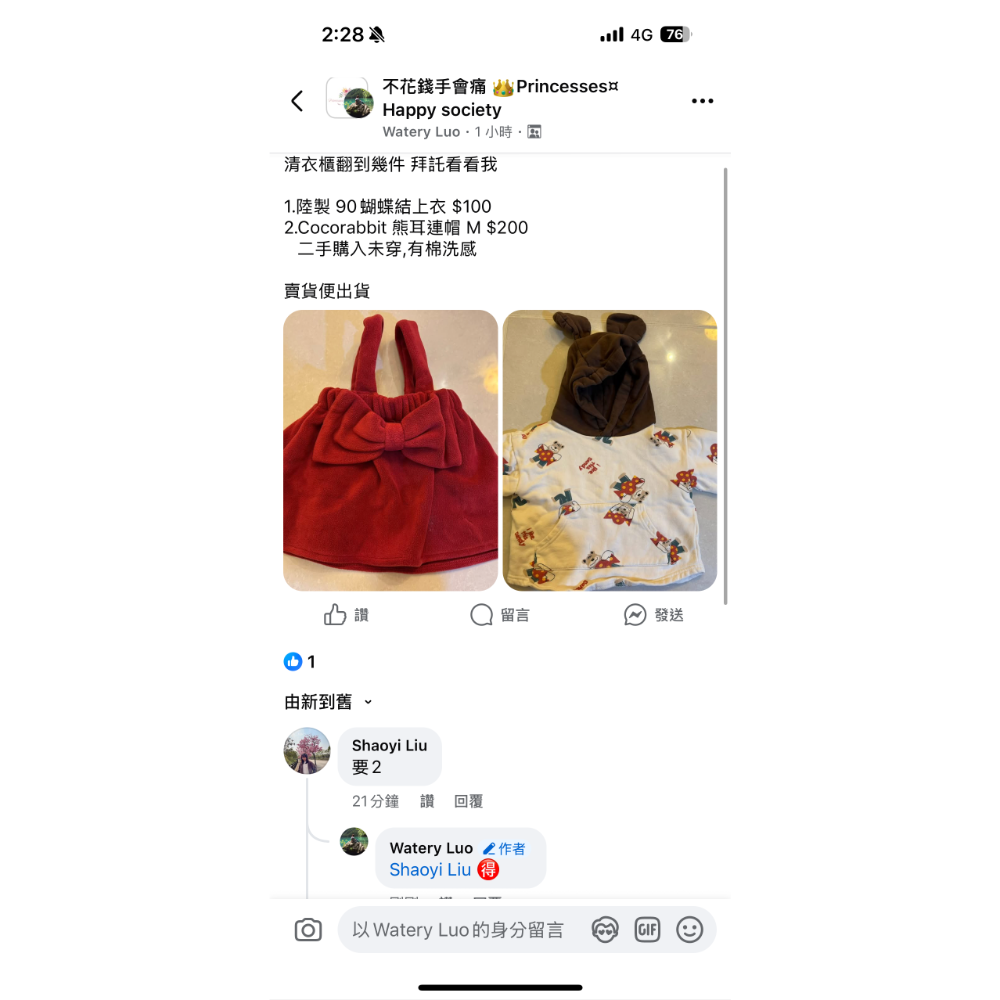The width and height of the screenshot is (1000, 1000).
Task: Focus the comment field 以Watery Luo的身分留言
Action: coord(458,930)
